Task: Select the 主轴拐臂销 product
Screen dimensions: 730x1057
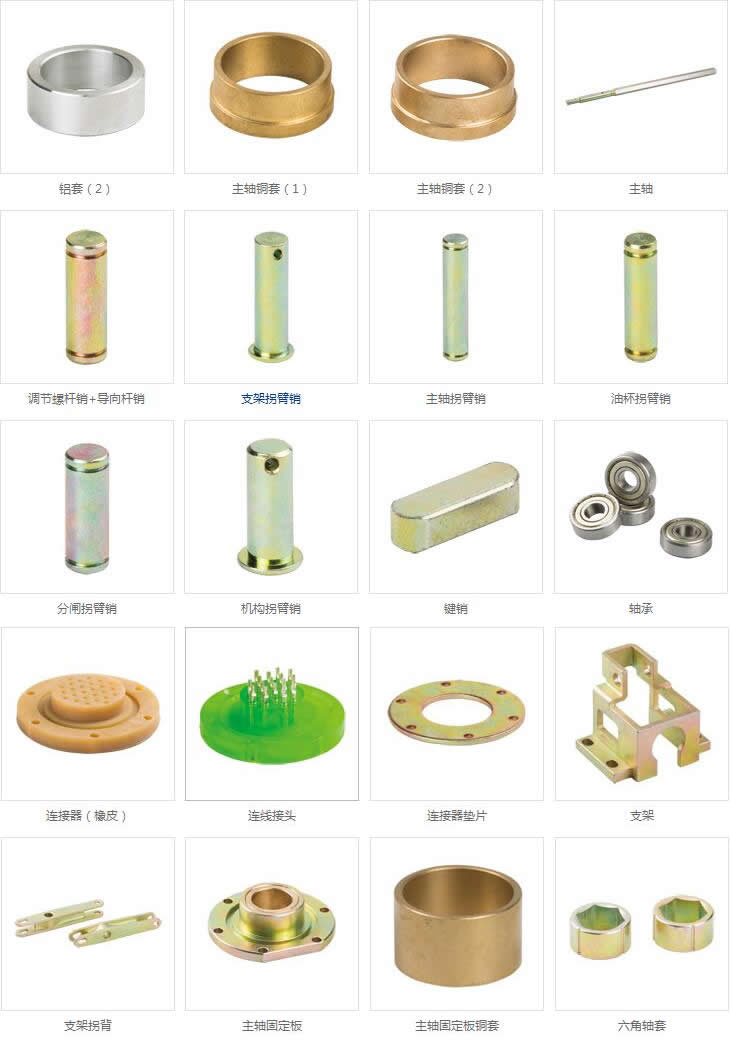Action: [x=456, y=297]
